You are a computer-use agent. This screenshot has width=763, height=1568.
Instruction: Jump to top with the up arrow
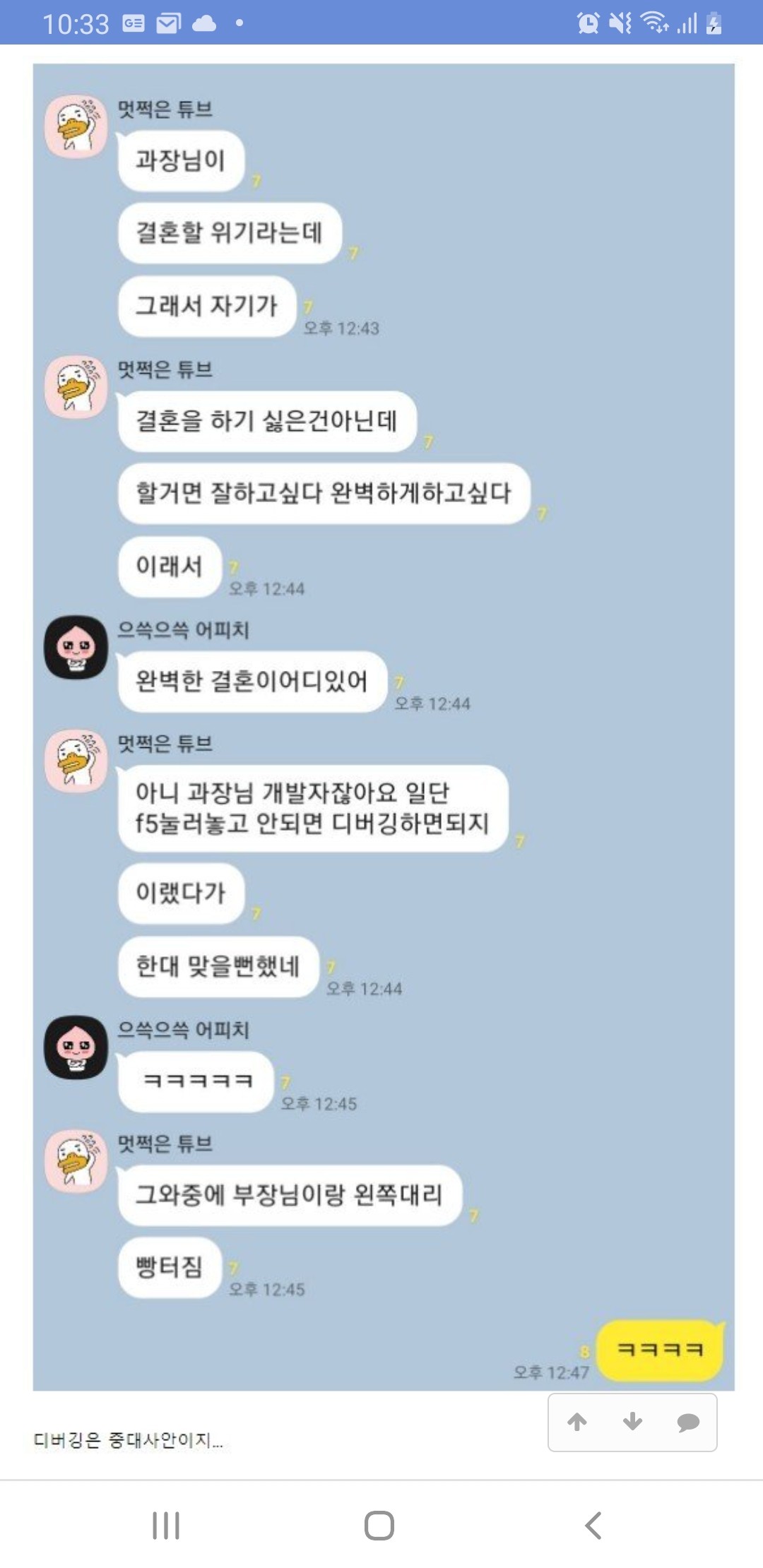pyautogui.click(x=577, y=1422)
